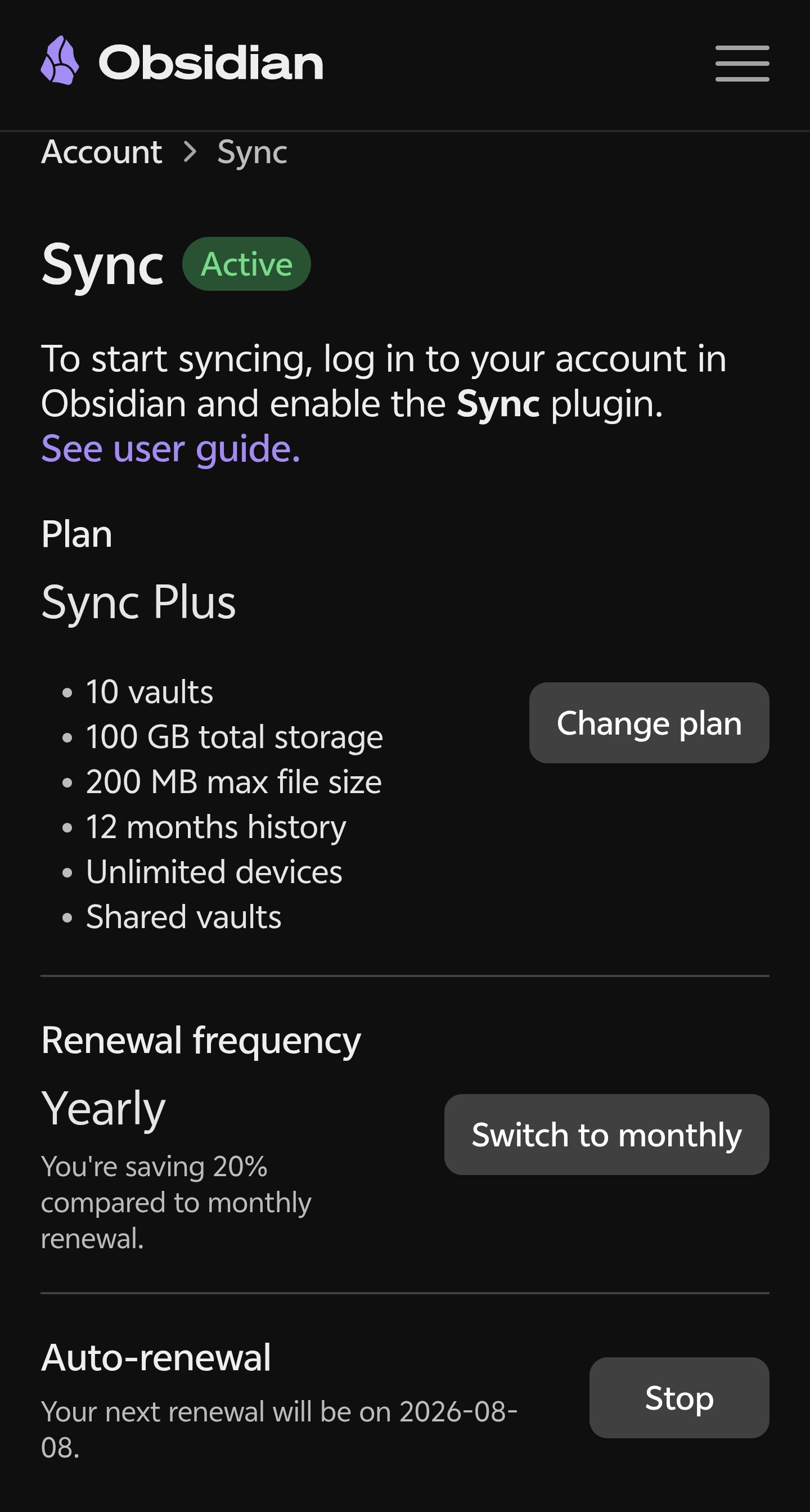Open the hamburger menu
The width and height of the screenshot is (810, 1512).
(x=742, y=64)
